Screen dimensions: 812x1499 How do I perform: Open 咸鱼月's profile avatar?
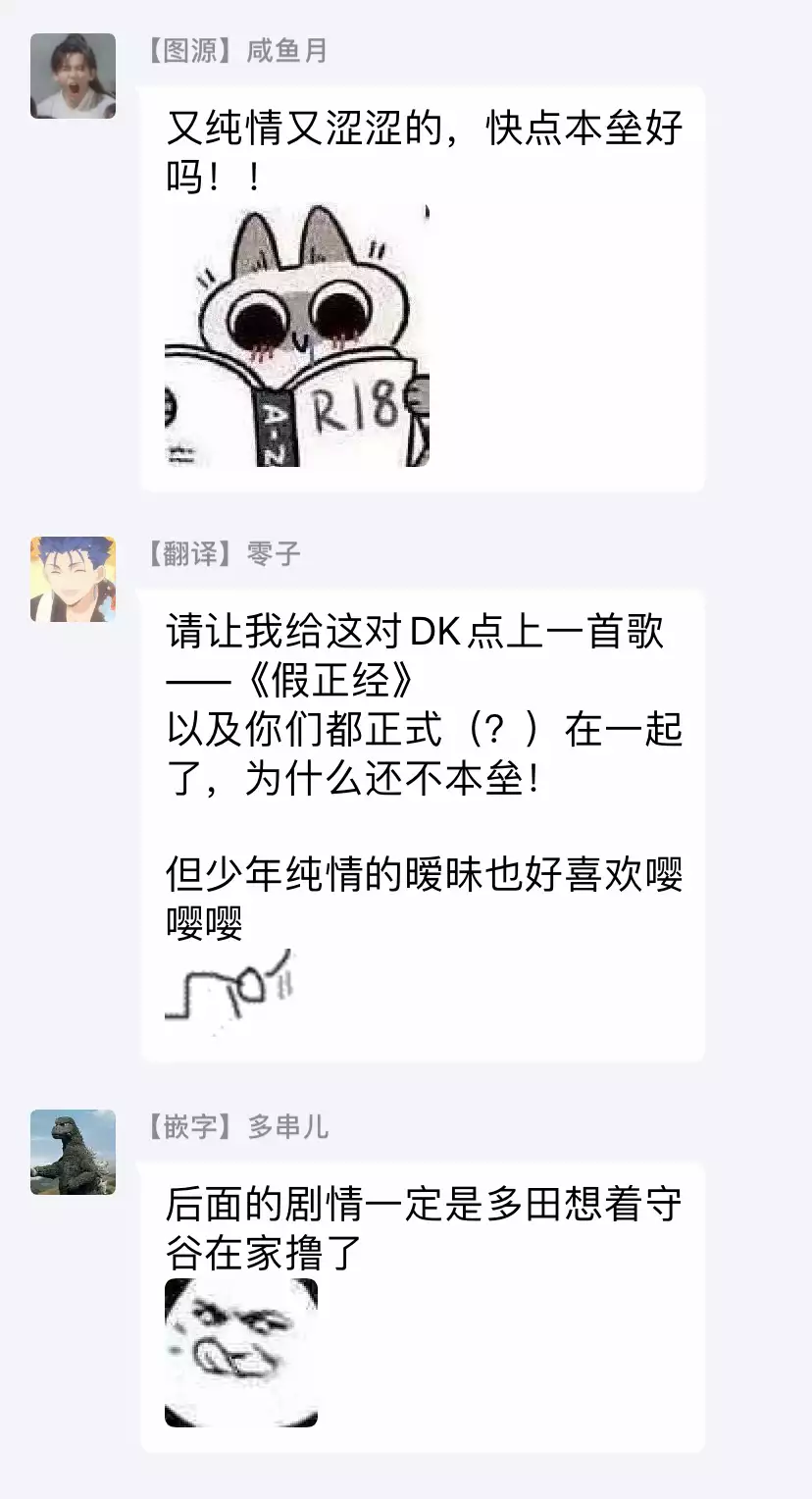(x=73, y=76)
